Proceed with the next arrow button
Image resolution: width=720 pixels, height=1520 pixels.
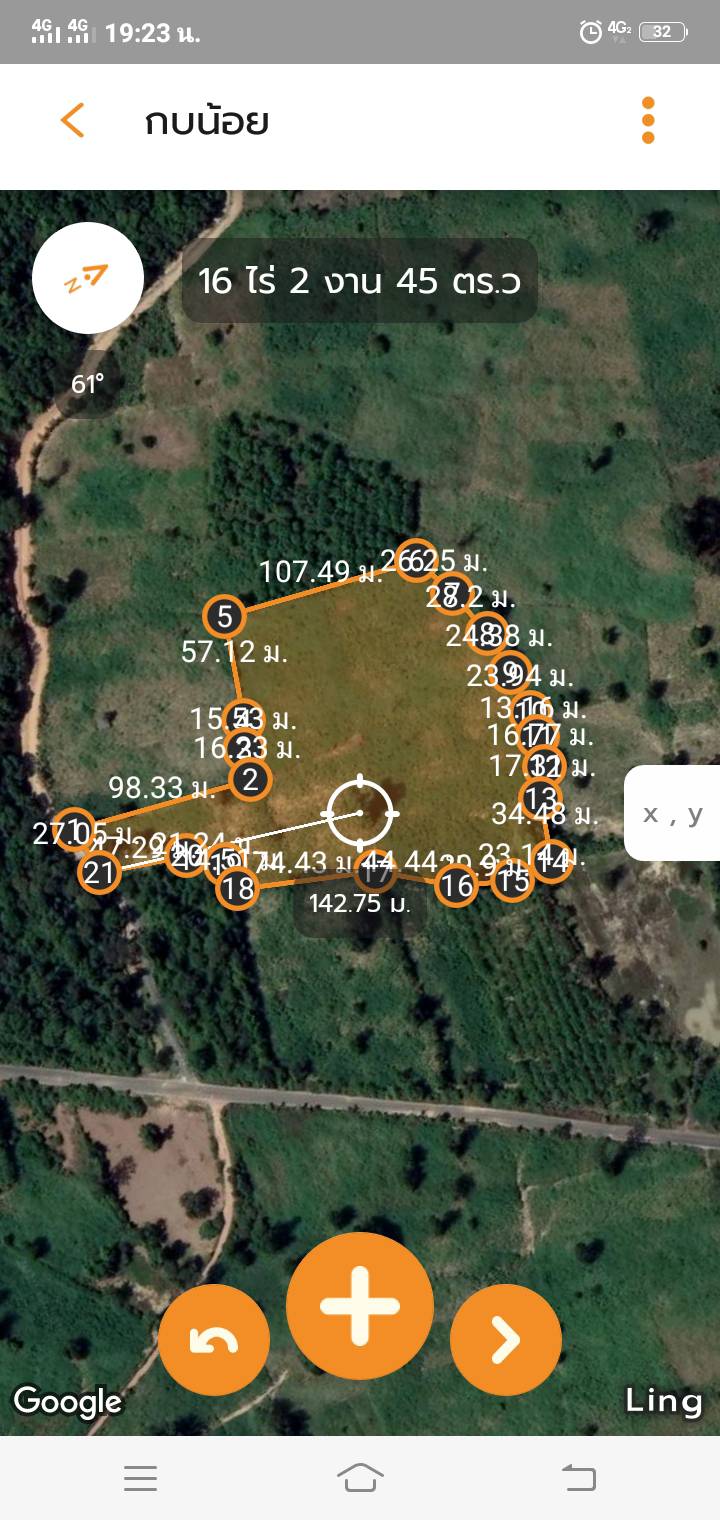coord(505,1340)
